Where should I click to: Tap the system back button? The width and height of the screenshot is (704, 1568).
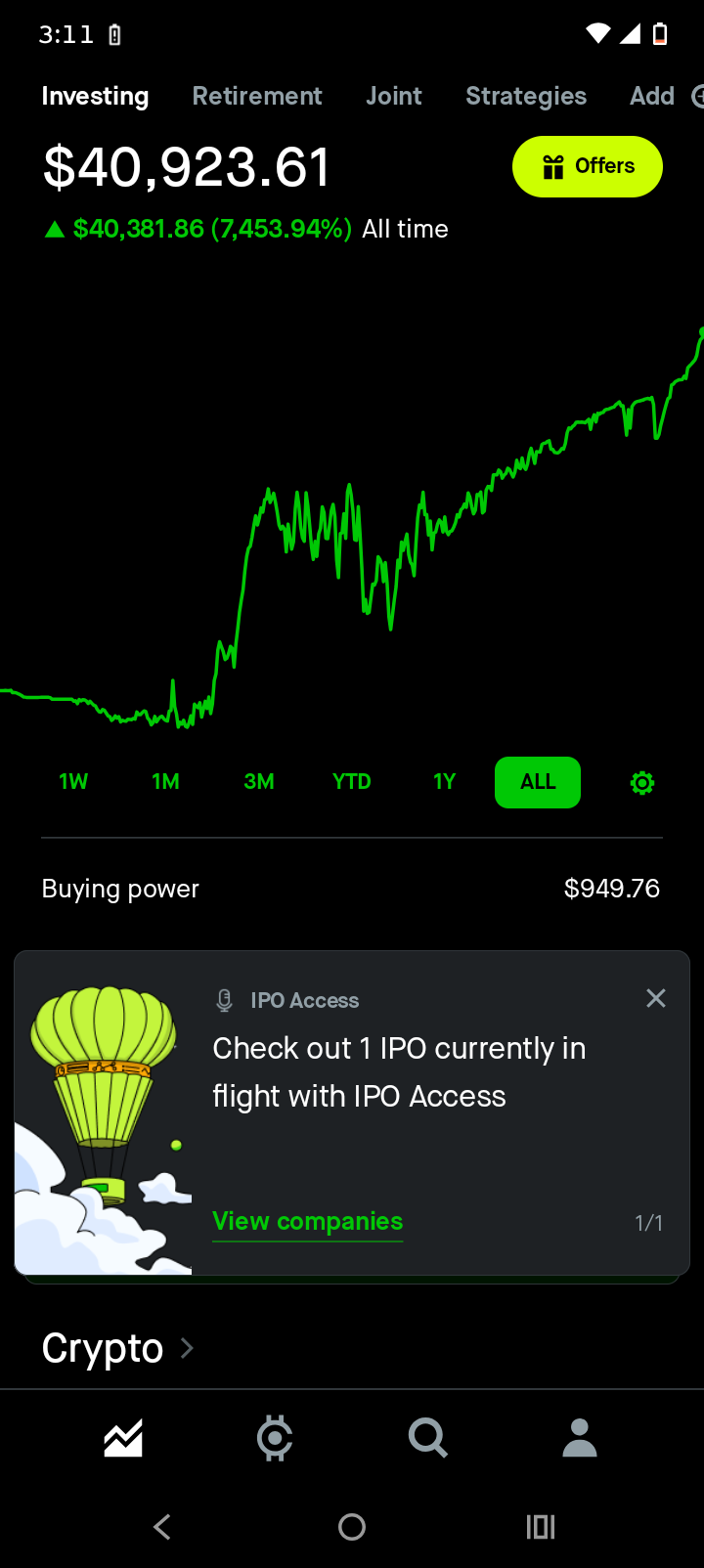pos(162,1527)
